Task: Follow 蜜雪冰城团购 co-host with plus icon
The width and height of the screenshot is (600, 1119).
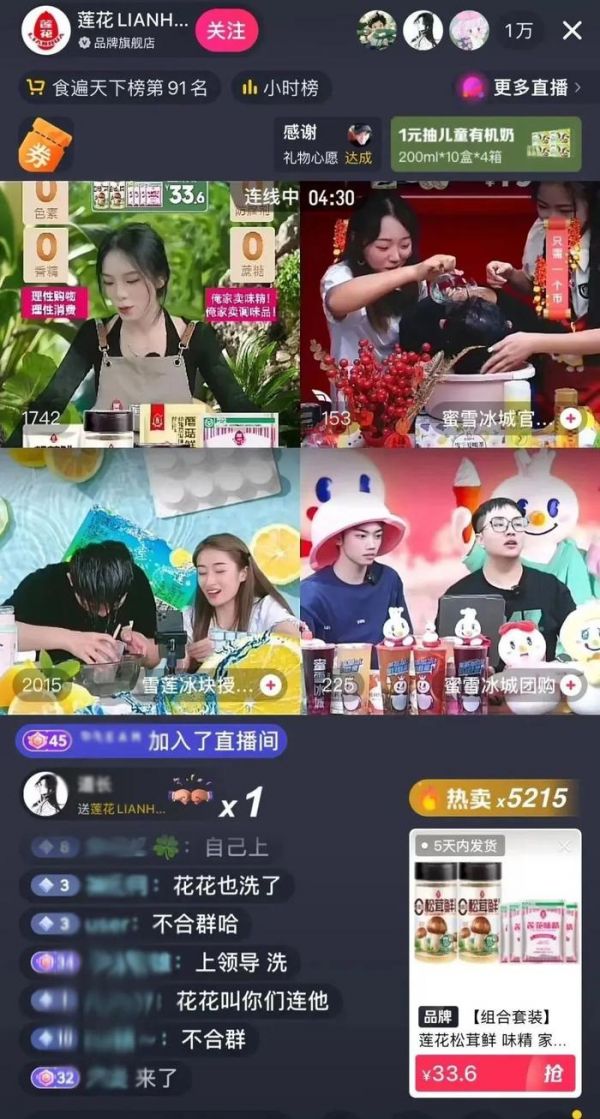Action: point(571,685)
